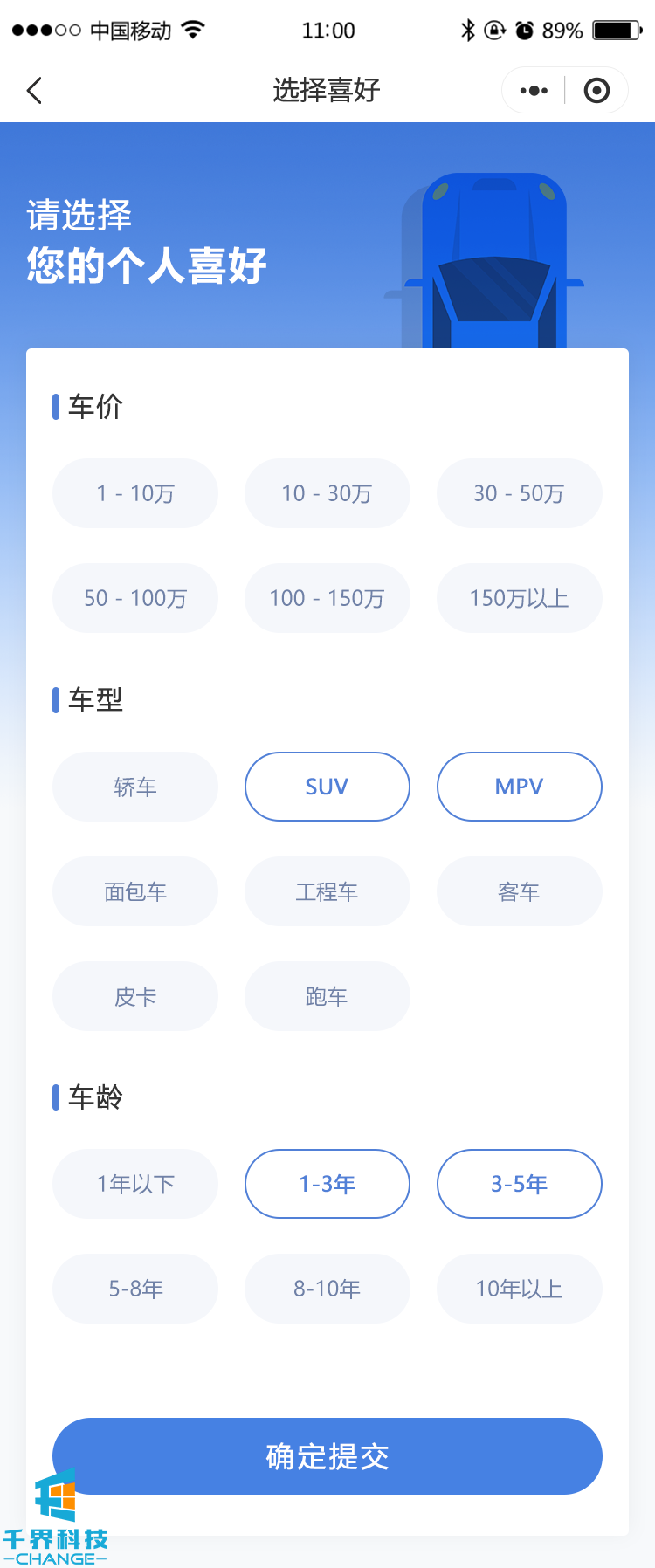Deselect the SUV car type chip
The height and width of the screenshot is (1568, 655).
(x=327, y=787)
